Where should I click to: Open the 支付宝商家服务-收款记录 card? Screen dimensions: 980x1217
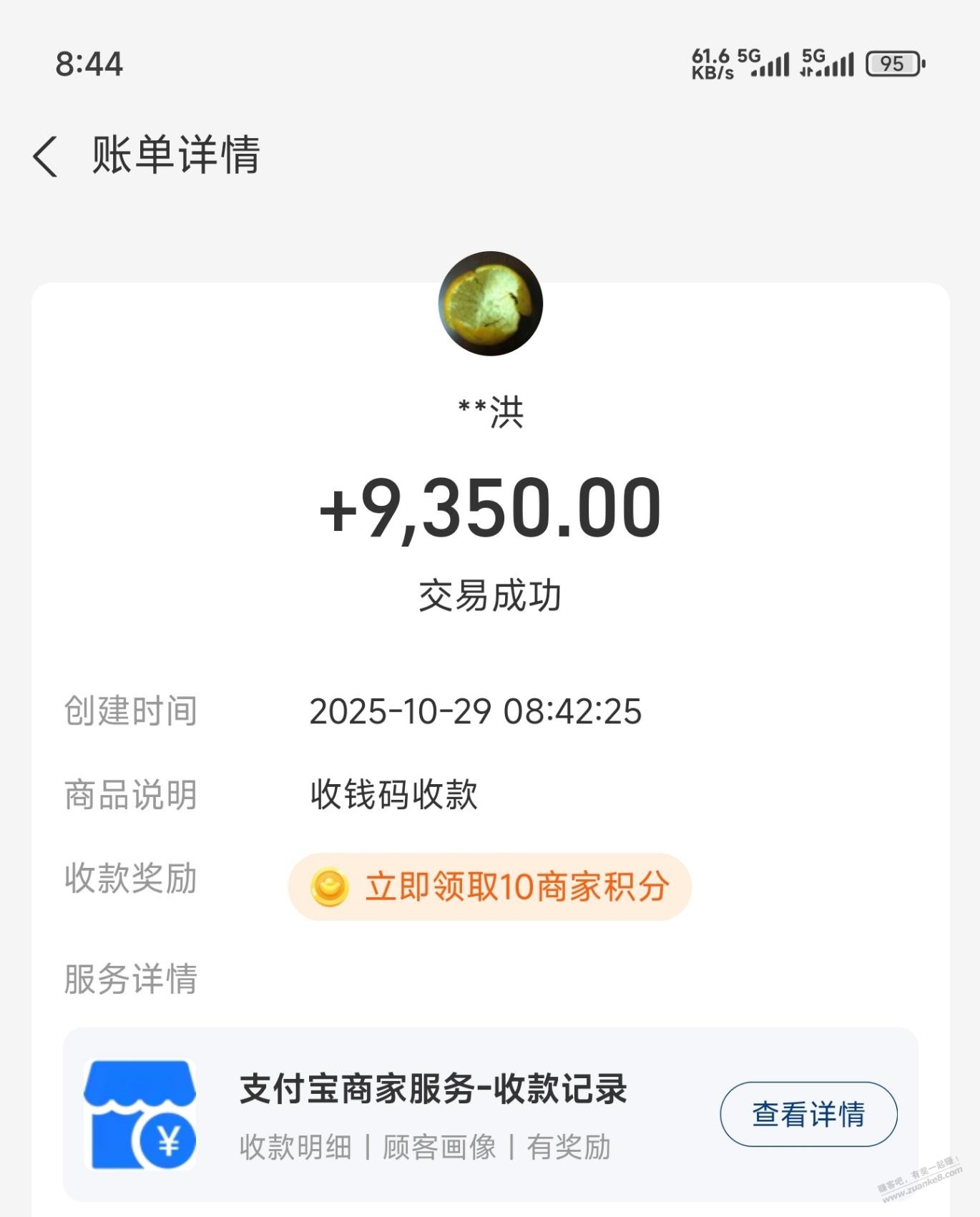pos(433,1114)
